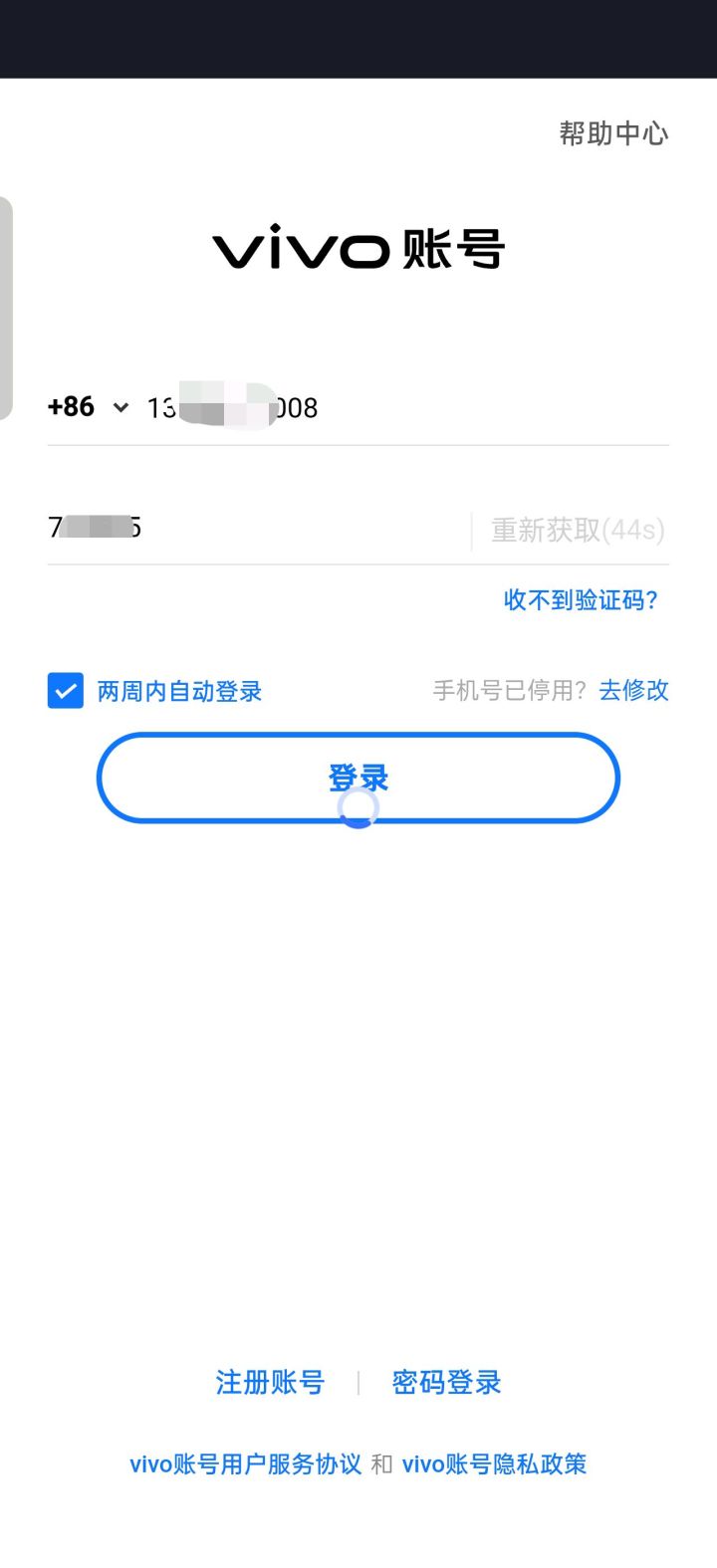
Task: Open the vivo账号用户服务协议 agreement
Action: click(x=245, y=1464)
